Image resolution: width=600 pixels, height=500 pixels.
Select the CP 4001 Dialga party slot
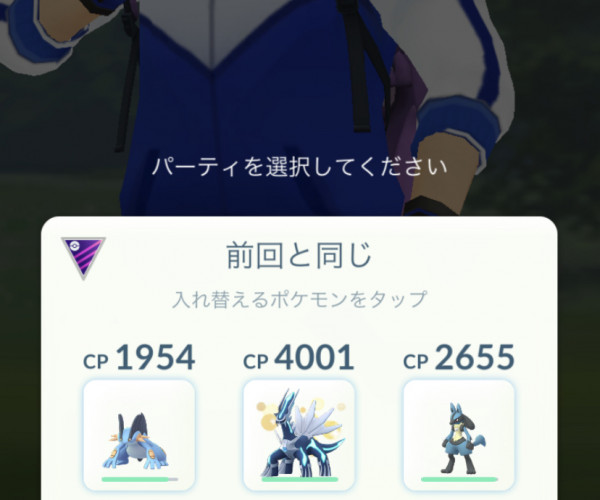pyautogui.click(x=299, y=435)
